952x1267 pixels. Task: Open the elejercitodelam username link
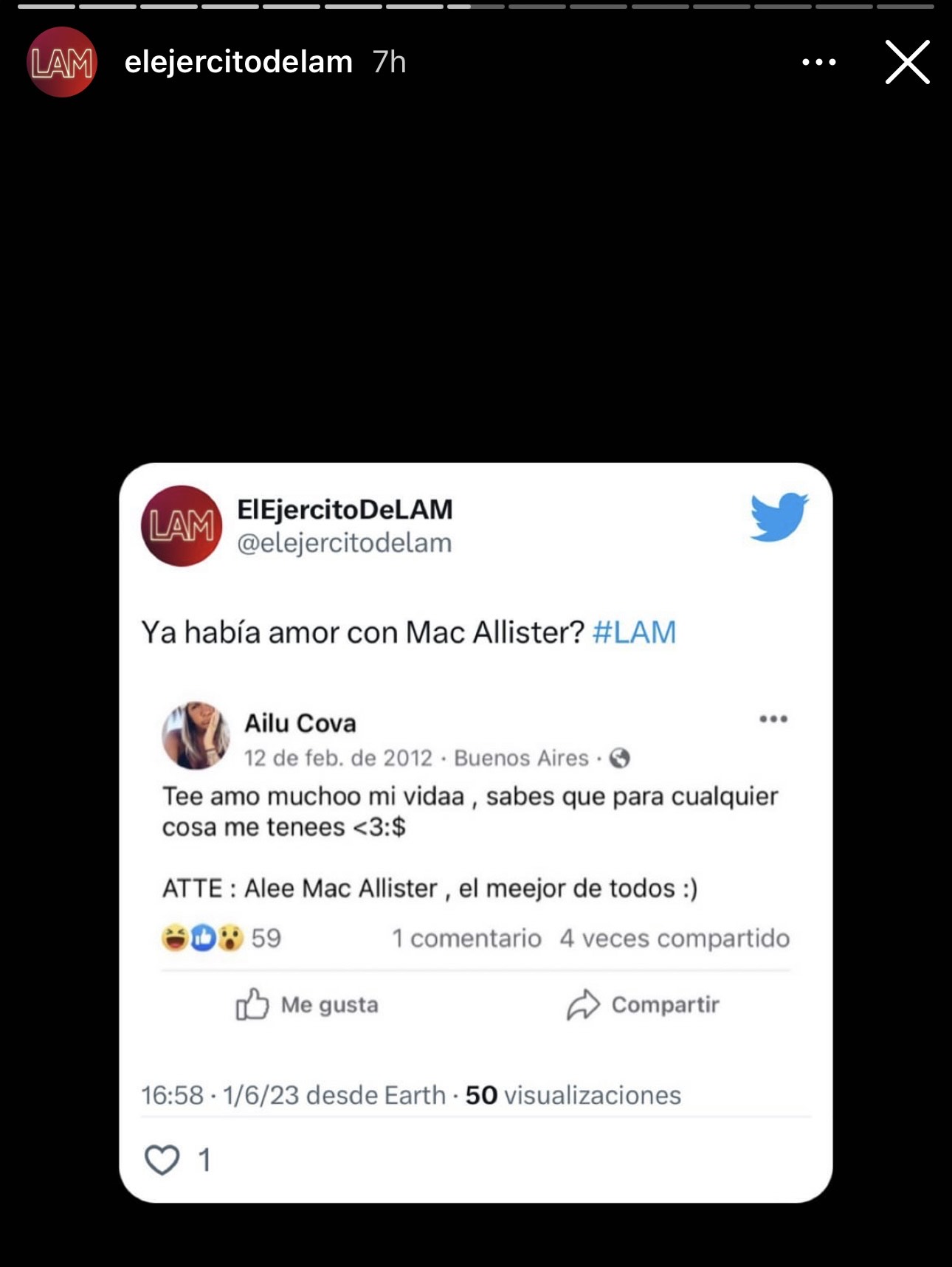pos(238,63)
